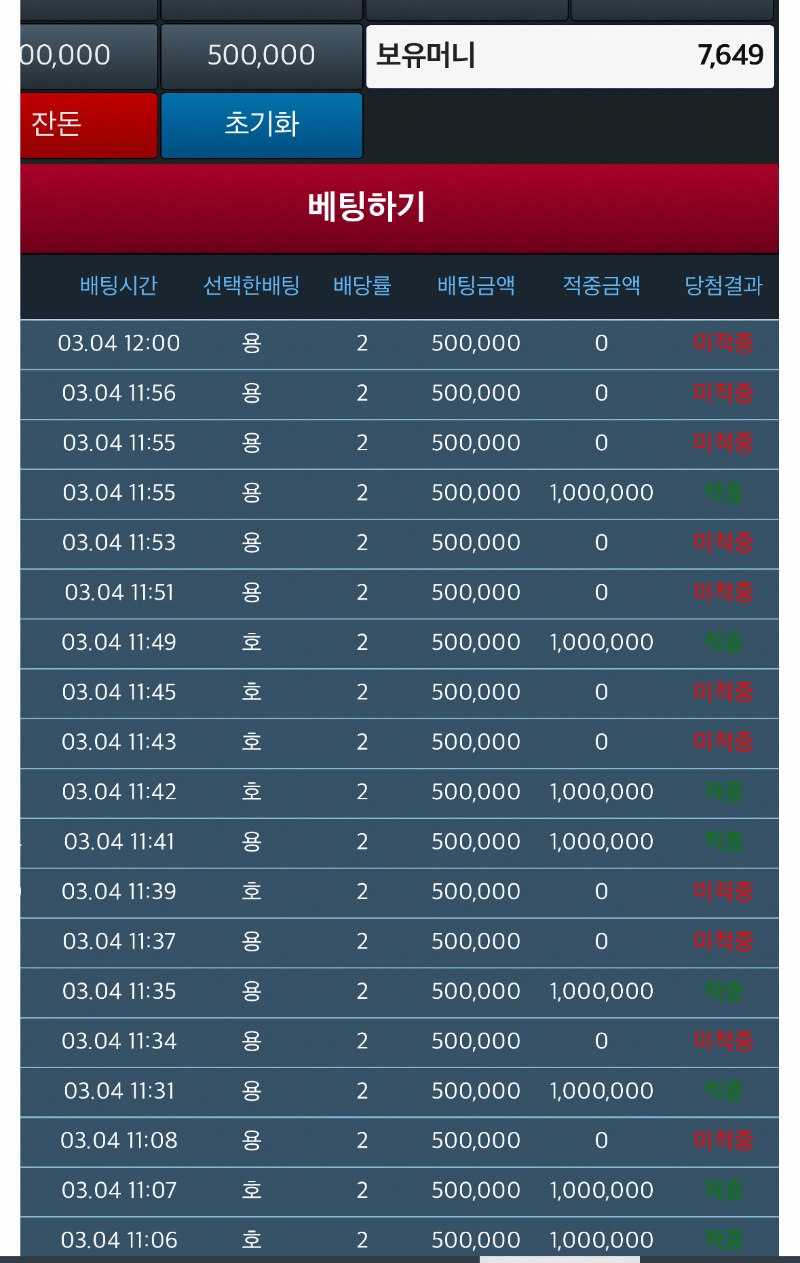Screen dimensions: 800x1263
Task: Select the 500,000 bet amount button
Action: [x=261, y=56]
